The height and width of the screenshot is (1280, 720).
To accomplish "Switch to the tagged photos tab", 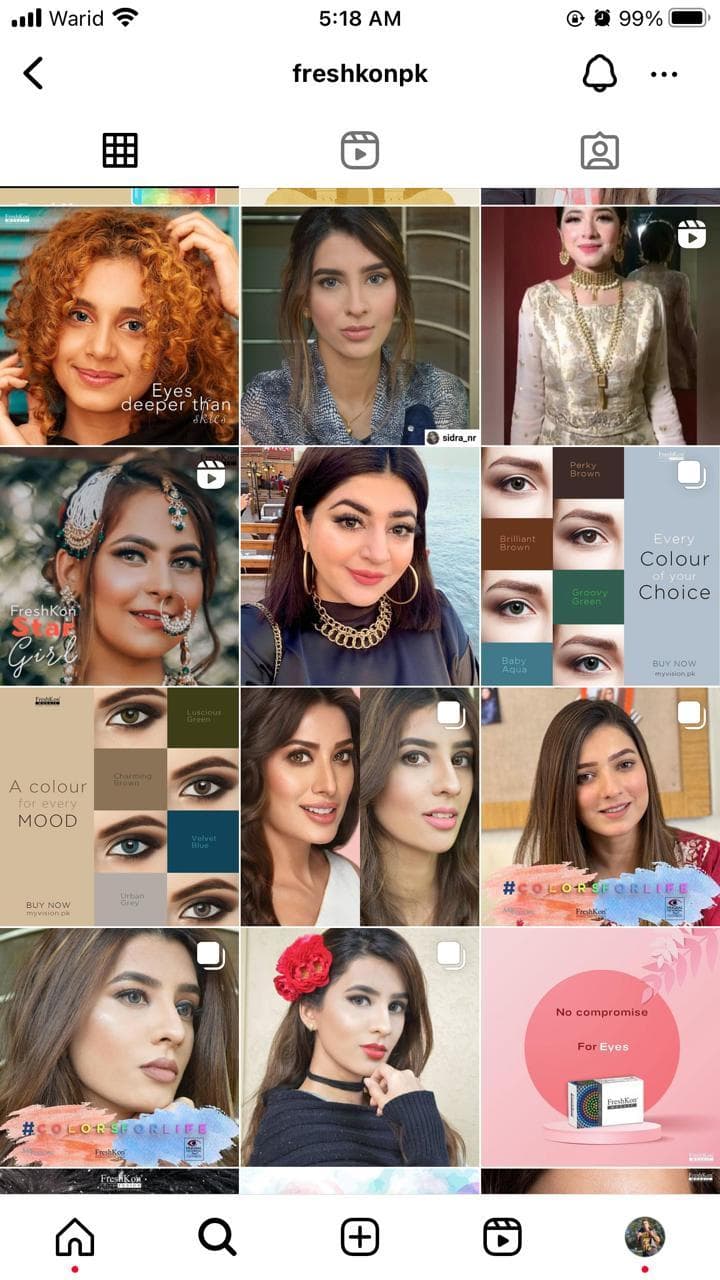I will click(599, 151).
